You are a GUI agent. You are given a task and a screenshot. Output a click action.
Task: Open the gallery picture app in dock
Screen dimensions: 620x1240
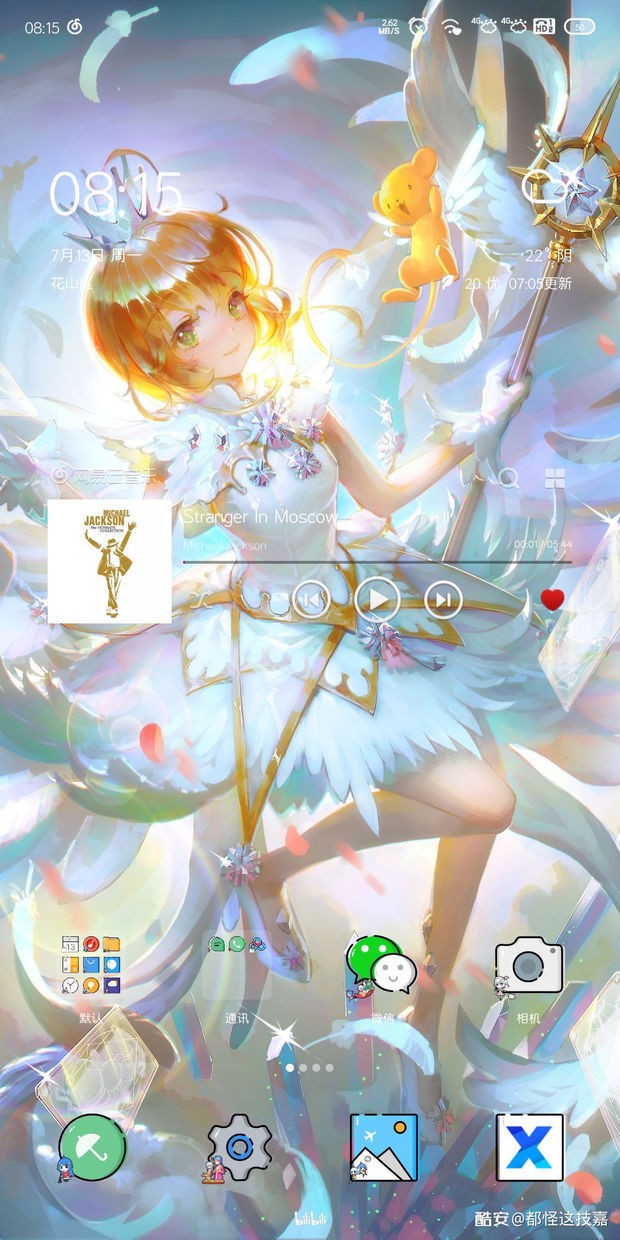tap(383, 1148)
